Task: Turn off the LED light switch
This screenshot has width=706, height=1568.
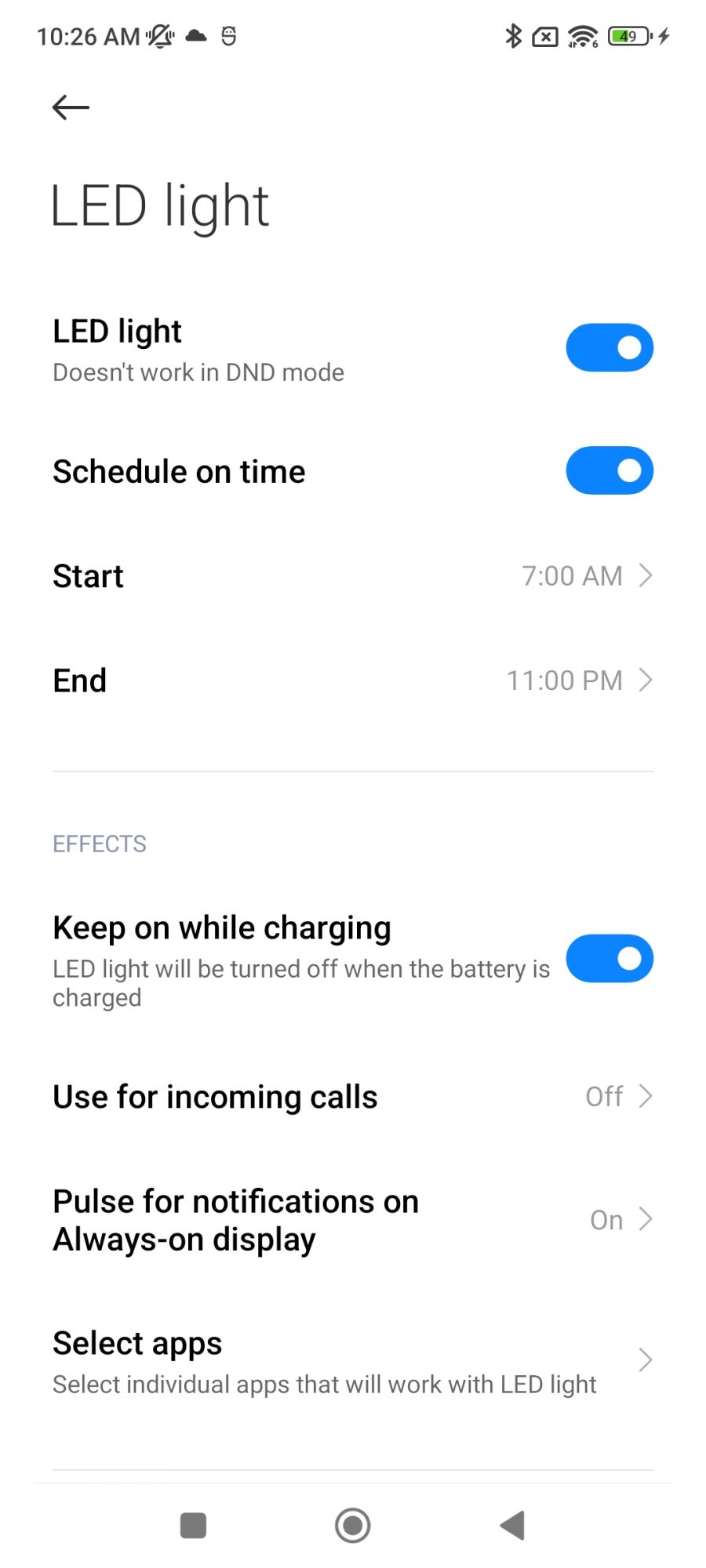Action: [x=609, y=347]
